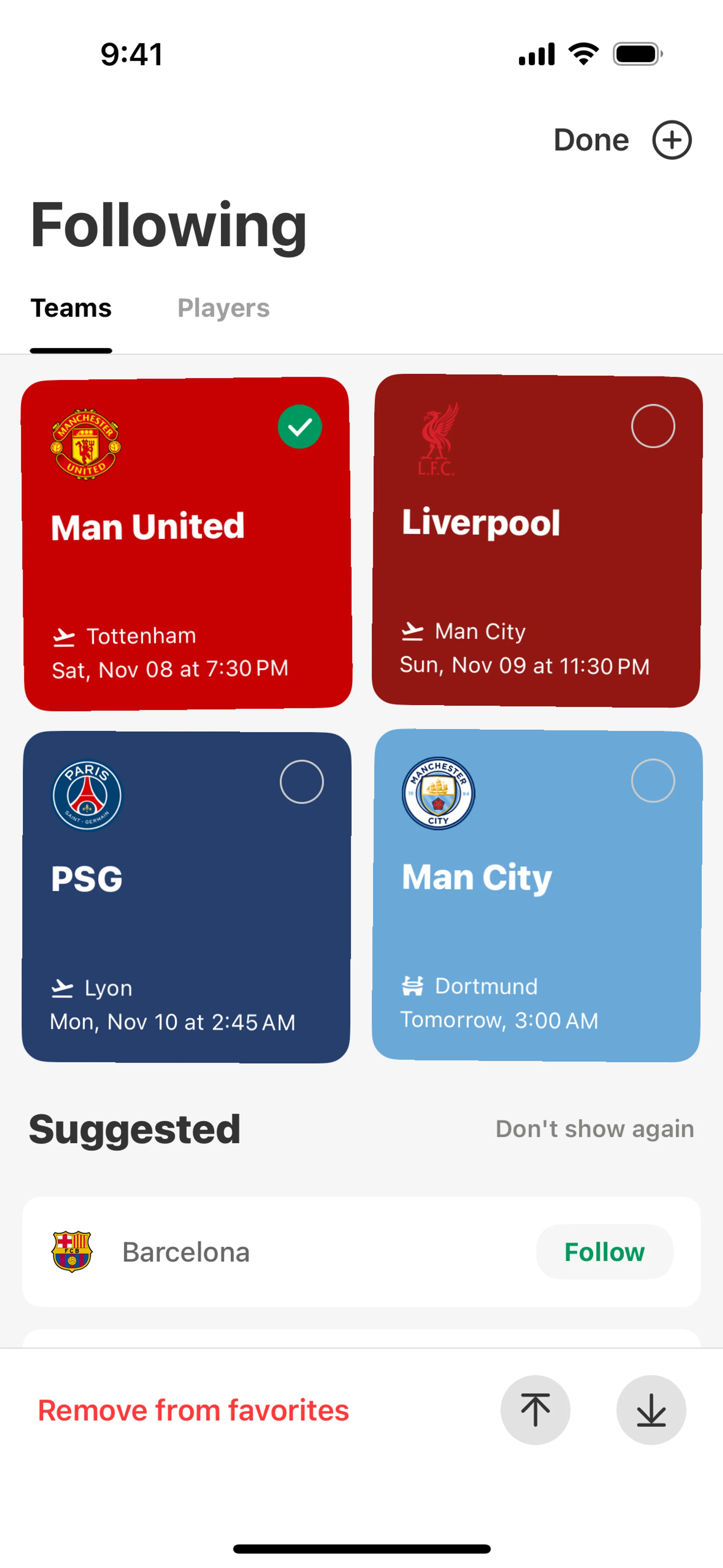Switch to the Teams tab
This screenshot has height=1568, width=723.
(71, 308)
